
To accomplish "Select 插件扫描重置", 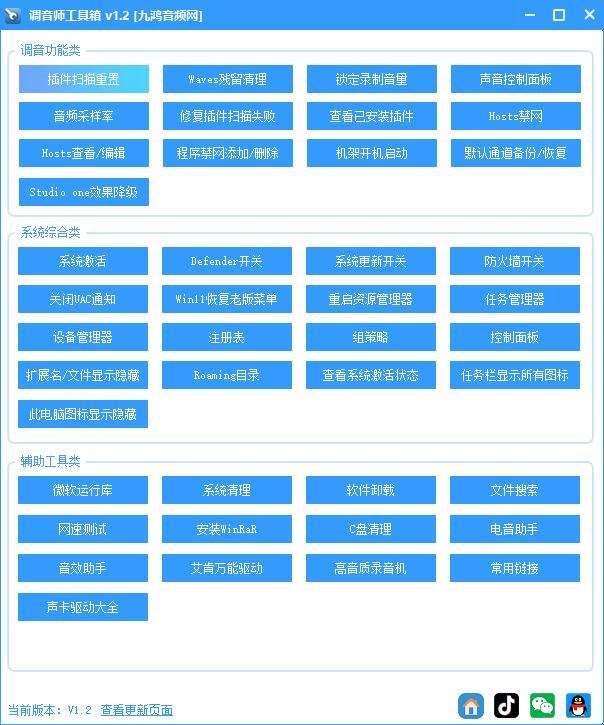I will 84,79.
